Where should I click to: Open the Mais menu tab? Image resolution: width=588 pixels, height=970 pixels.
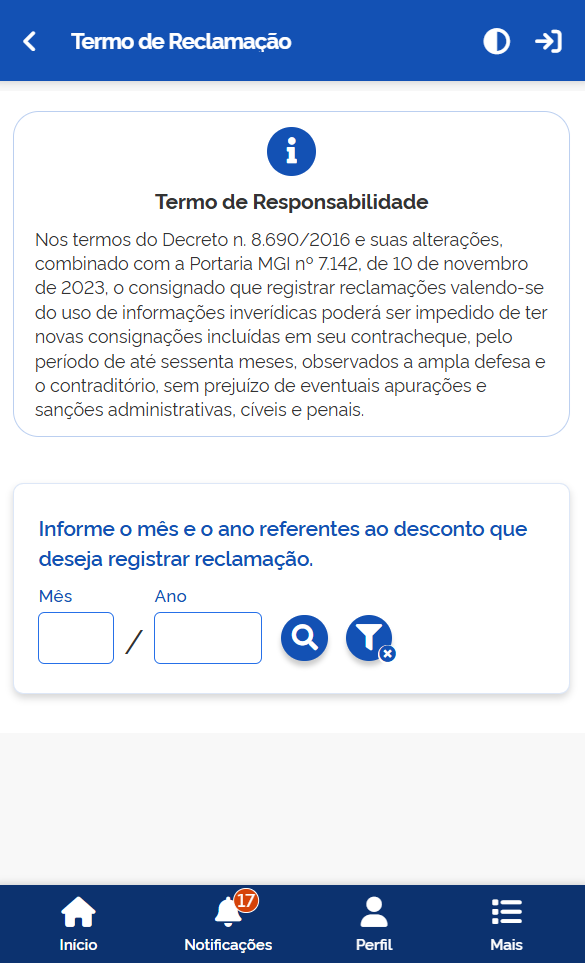point(506,925)
